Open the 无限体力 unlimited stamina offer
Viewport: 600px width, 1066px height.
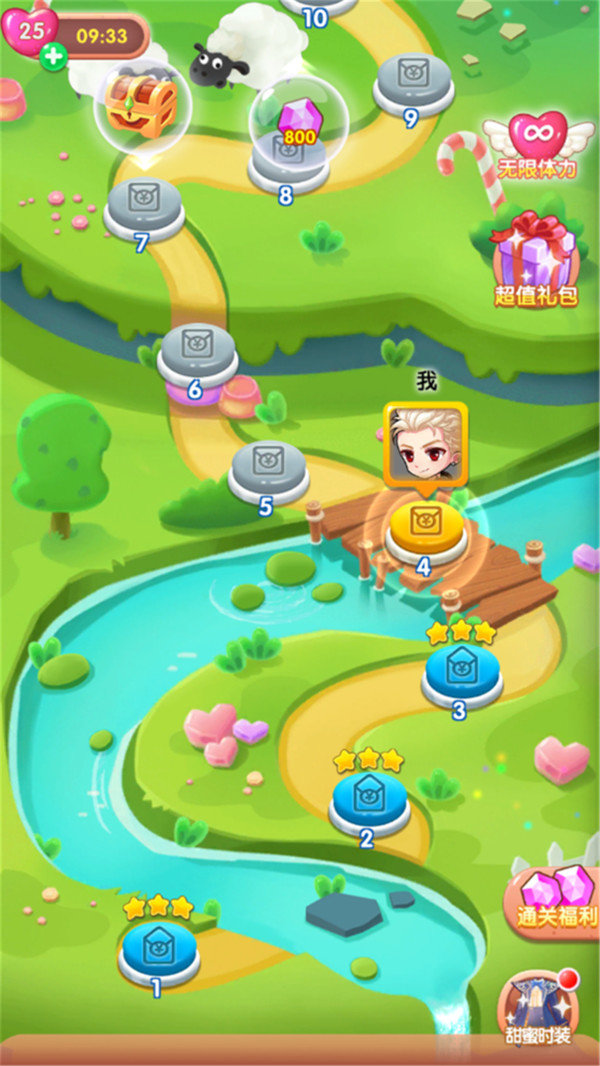pyautogui.click(x=537, y=146)
